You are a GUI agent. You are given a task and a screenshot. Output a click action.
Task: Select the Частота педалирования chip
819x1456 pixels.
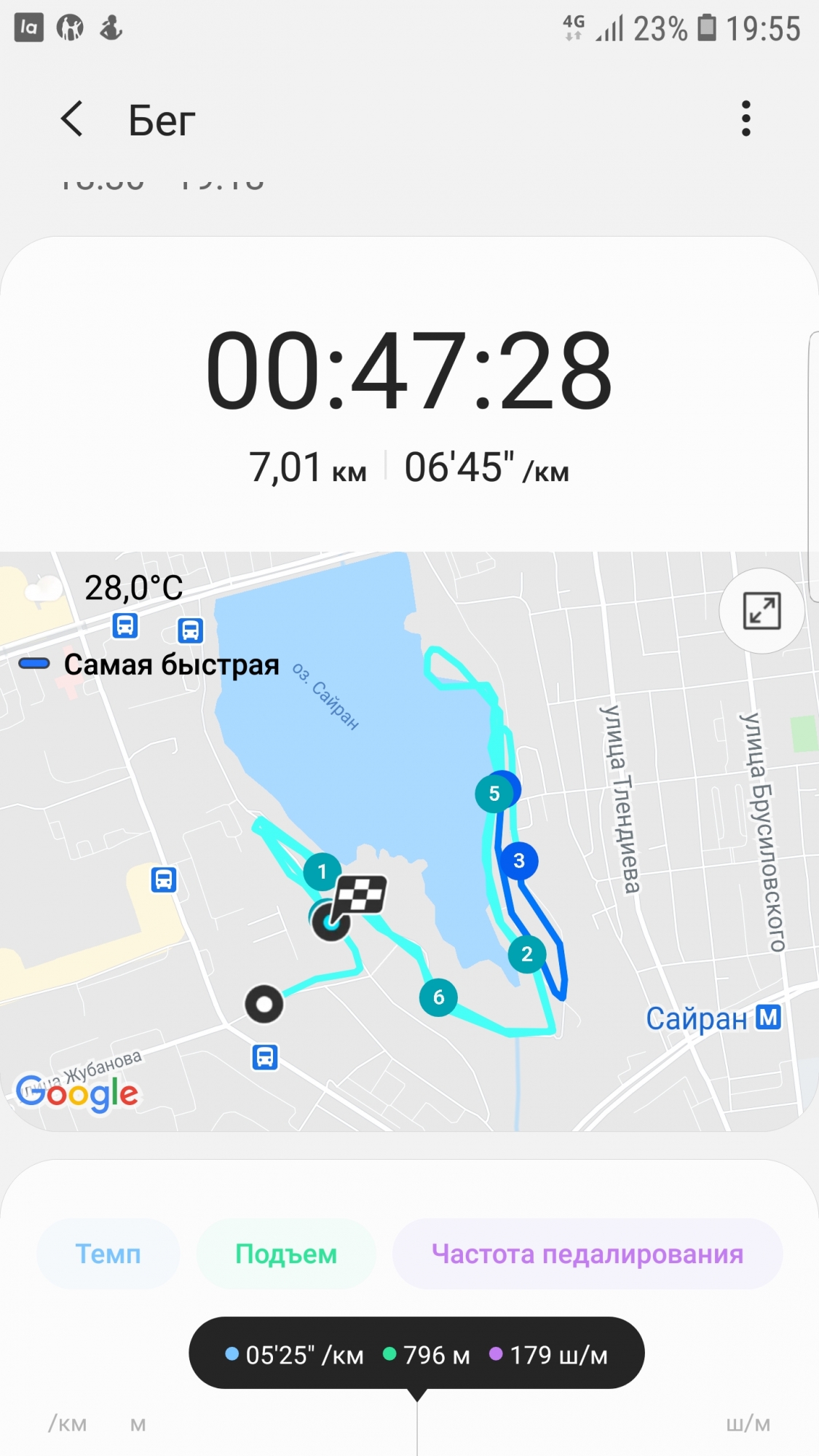(x=587, y=1254)
